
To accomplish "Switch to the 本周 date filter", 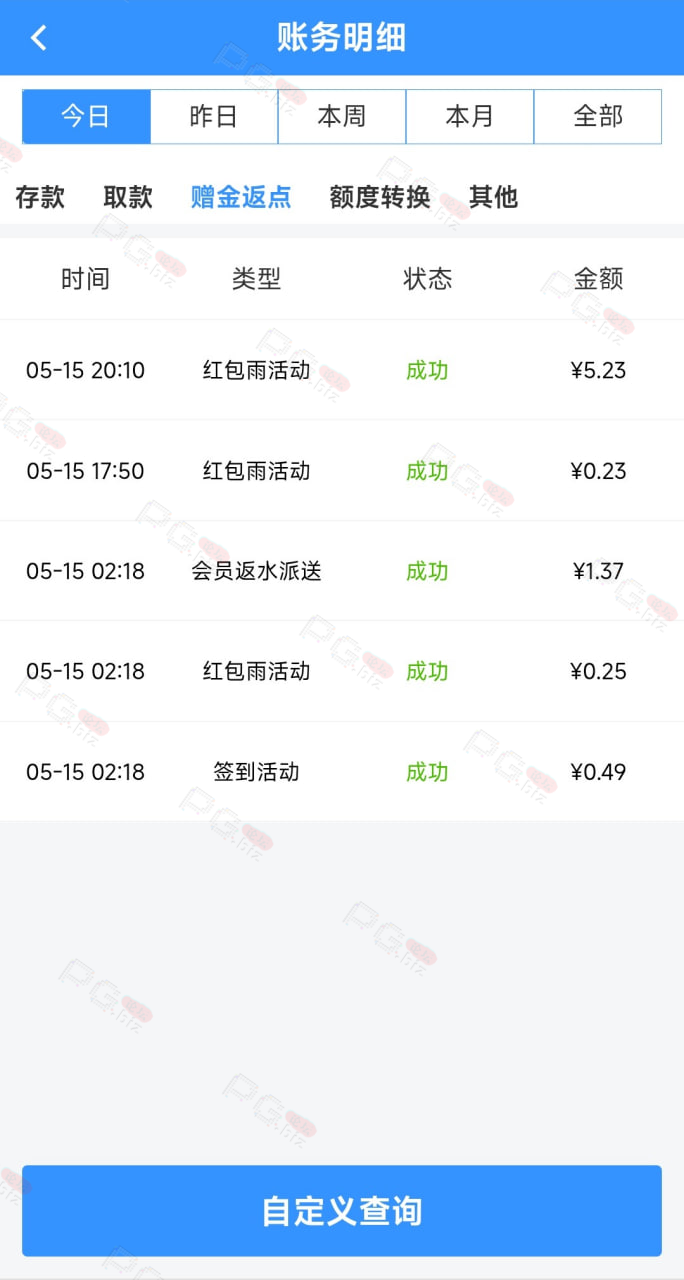I will point(342,117).
